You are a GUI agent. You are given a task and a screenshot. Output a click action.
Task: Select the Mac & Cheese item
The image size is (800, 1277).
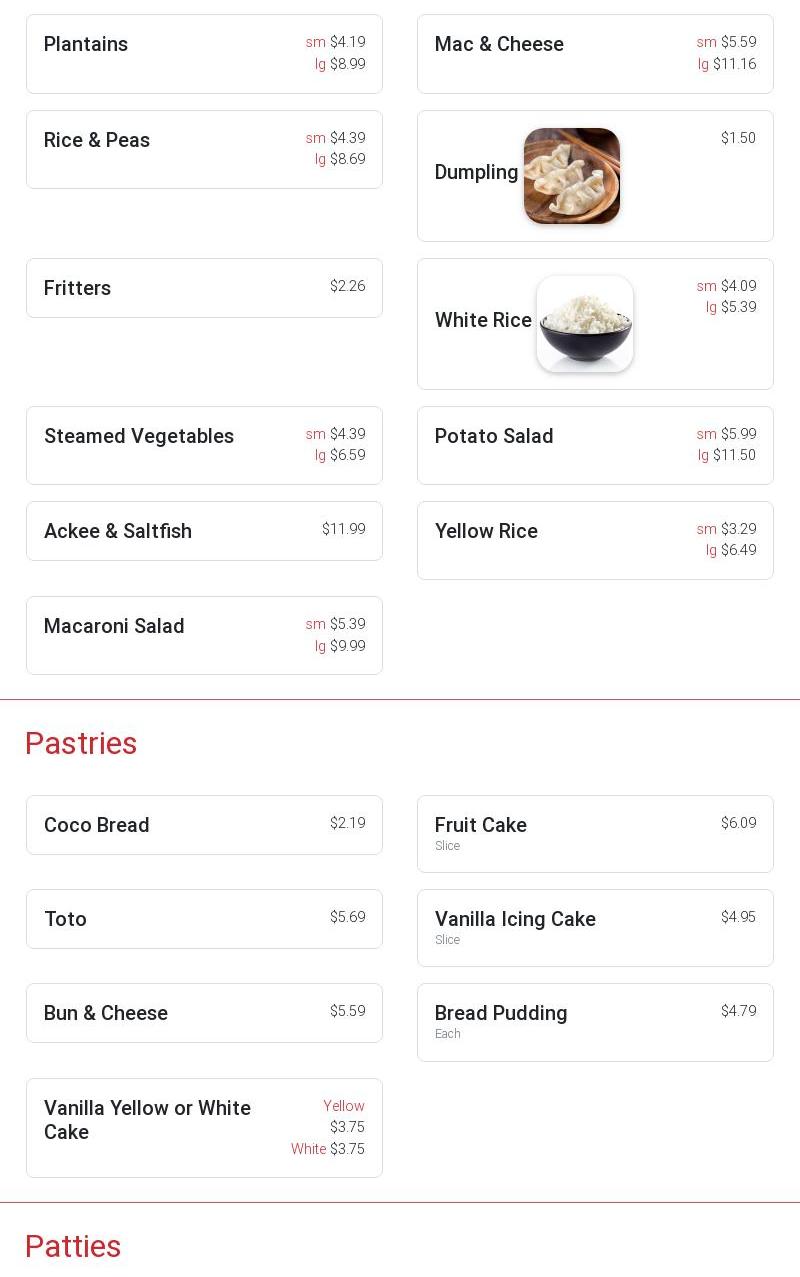[595, 54]
